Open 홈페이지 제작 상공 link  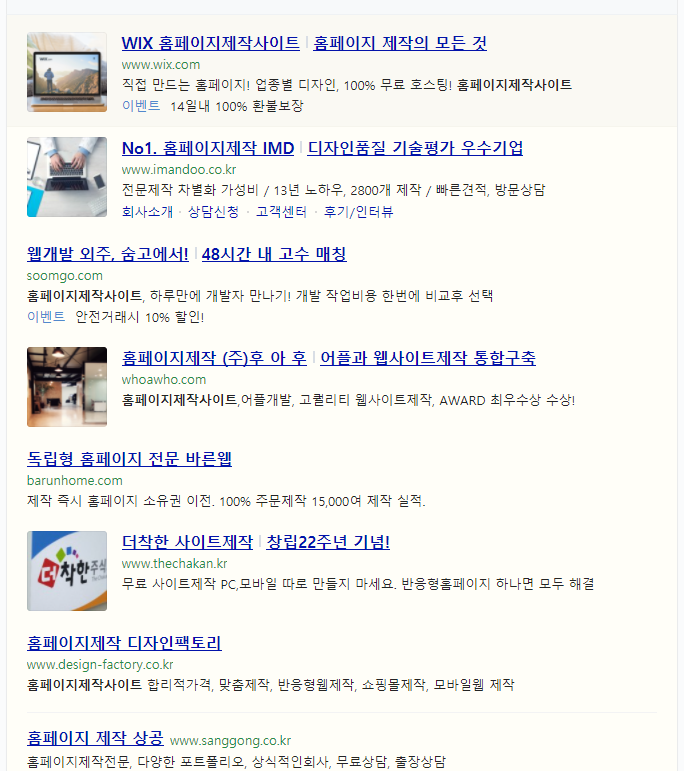click(x=95, y=739)
